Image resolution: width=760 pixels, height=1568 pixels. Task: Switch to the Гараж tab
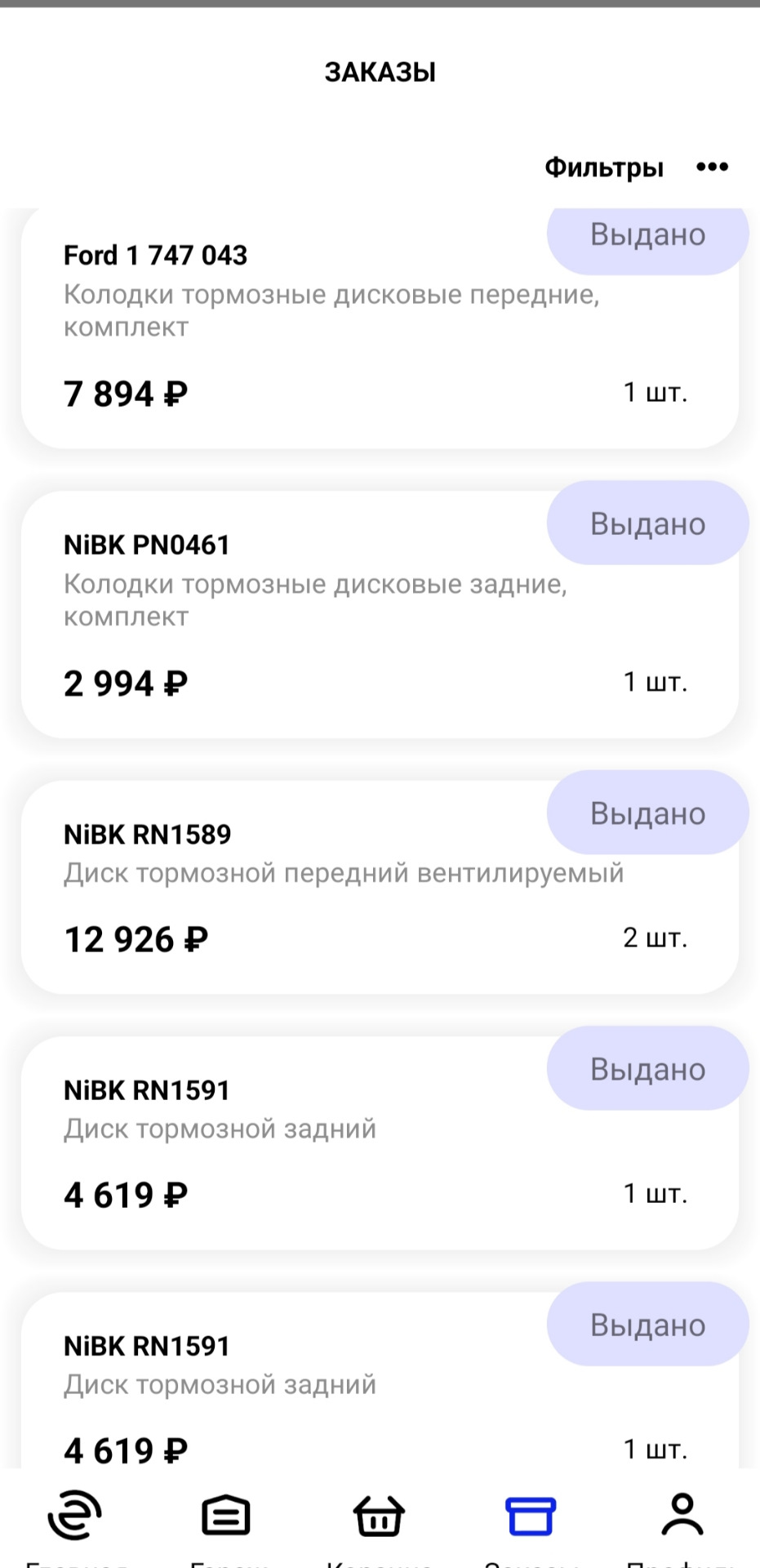[226, 1519]
